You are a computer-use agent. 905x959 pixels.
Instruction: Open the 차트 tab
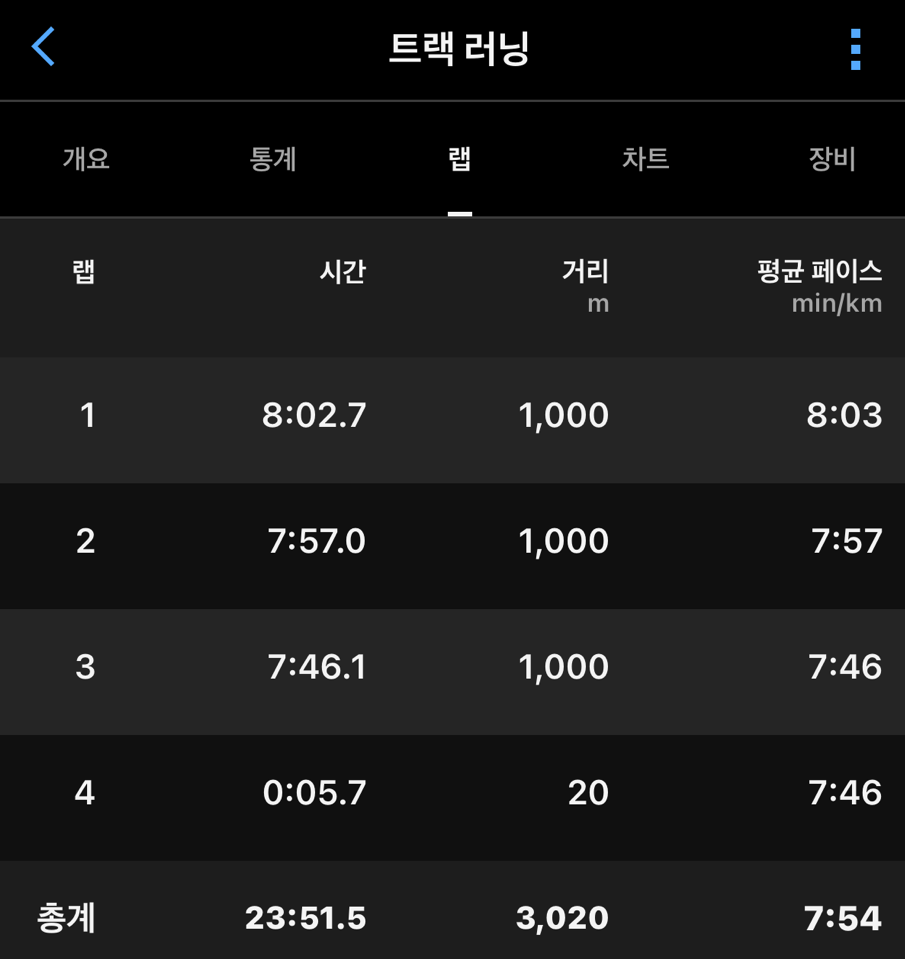tap(646, 159)
